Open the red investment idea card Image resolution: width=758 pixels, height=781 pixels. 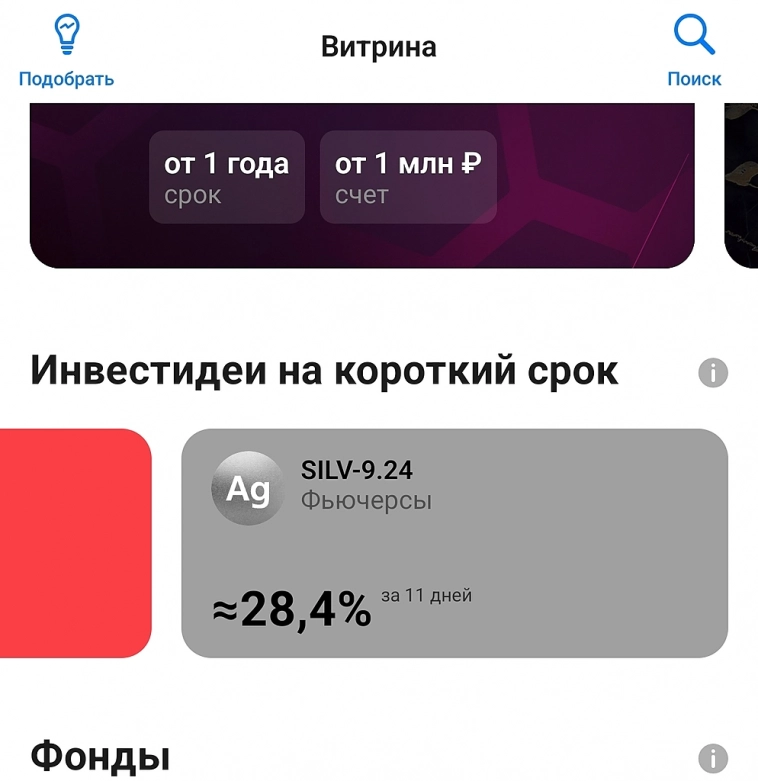click(70, 540)
